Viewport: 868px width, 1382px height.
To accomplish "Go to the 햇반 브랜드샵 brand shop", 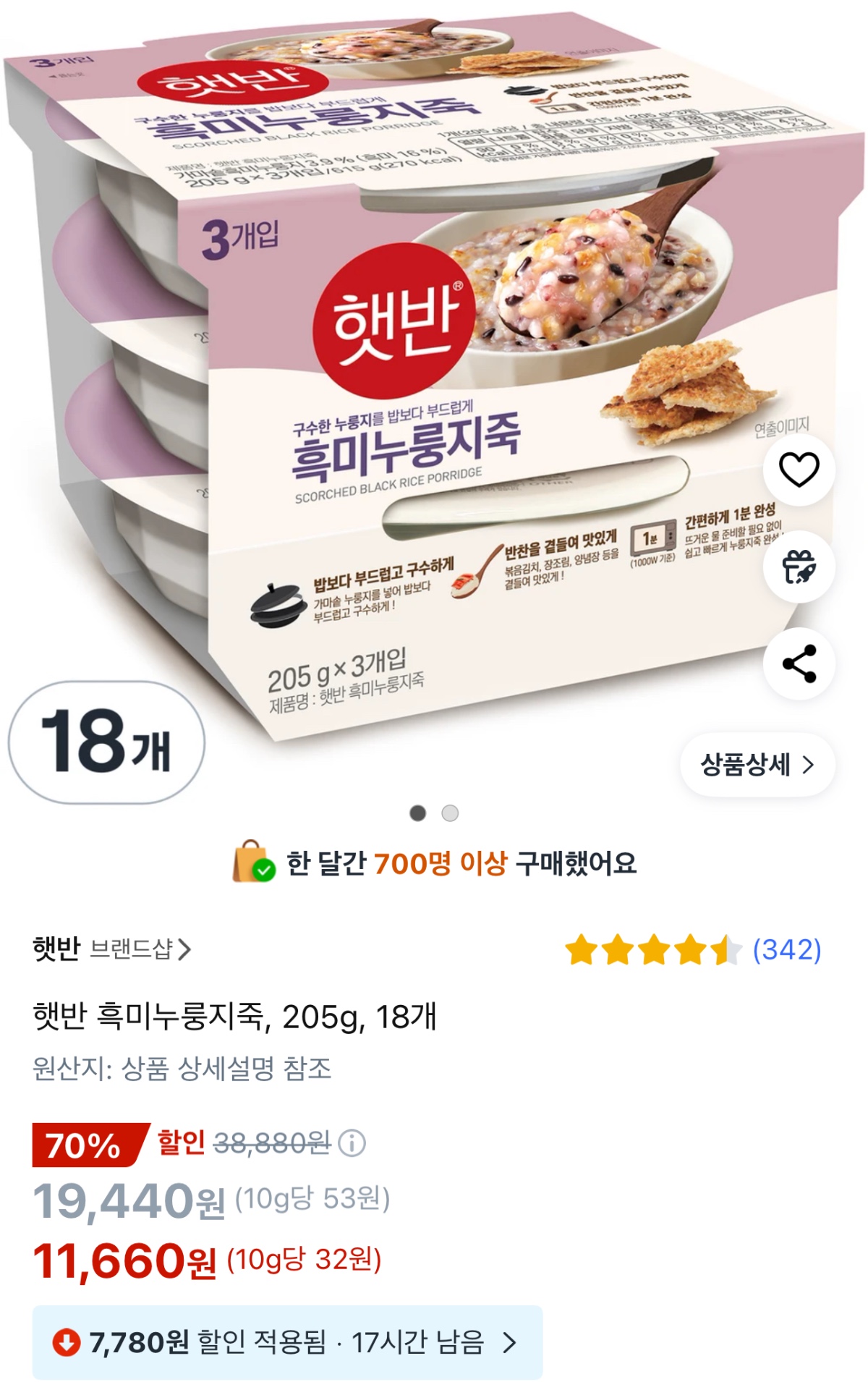I will pyautogui.click(x=112, y=949).
